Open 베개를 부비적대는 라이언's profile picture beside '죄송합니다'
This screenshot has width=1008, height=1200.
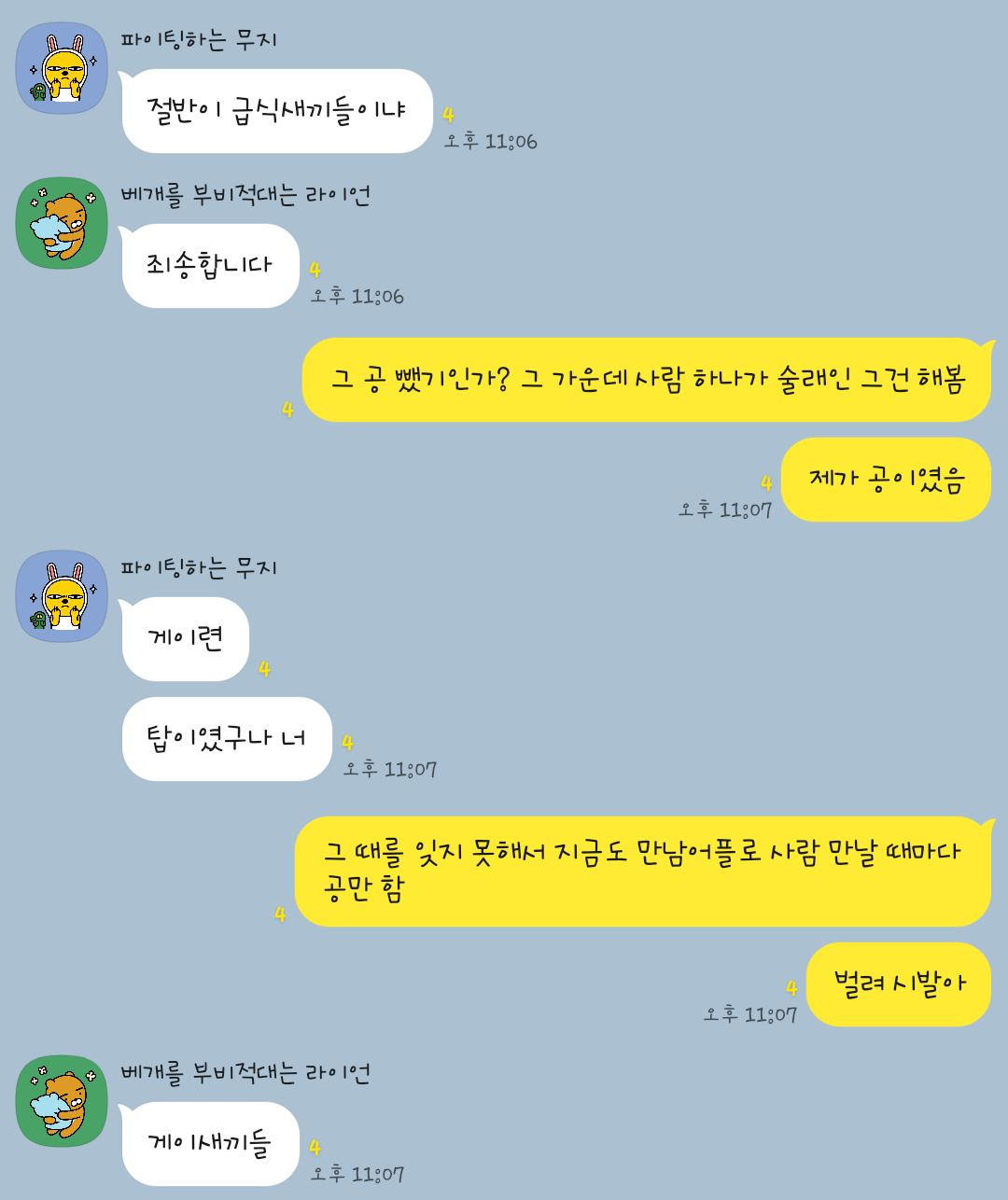(x=62, y=223)
